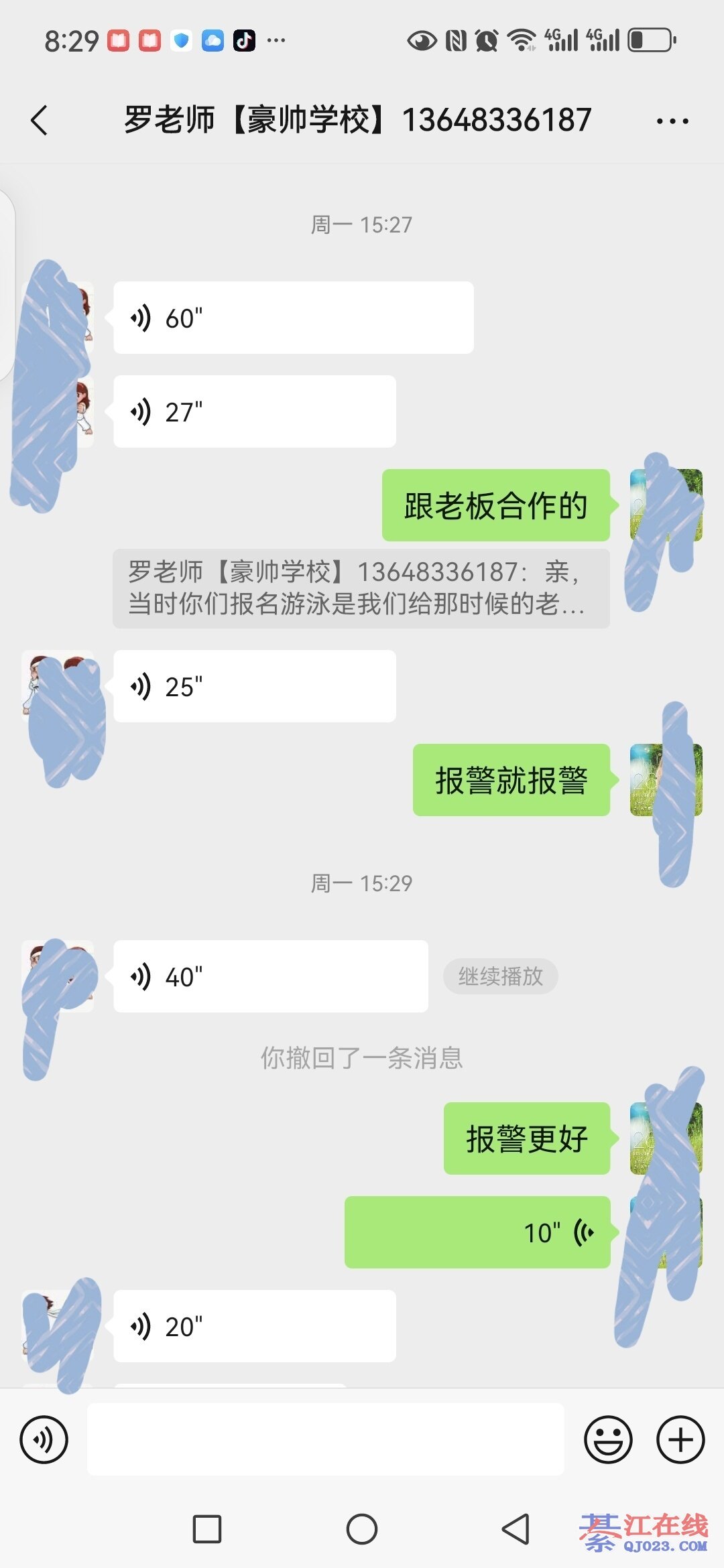The width and height of the screenshot is (724, 1568).
Task: Tap the 继续播放 button
Action: point(500,976)
